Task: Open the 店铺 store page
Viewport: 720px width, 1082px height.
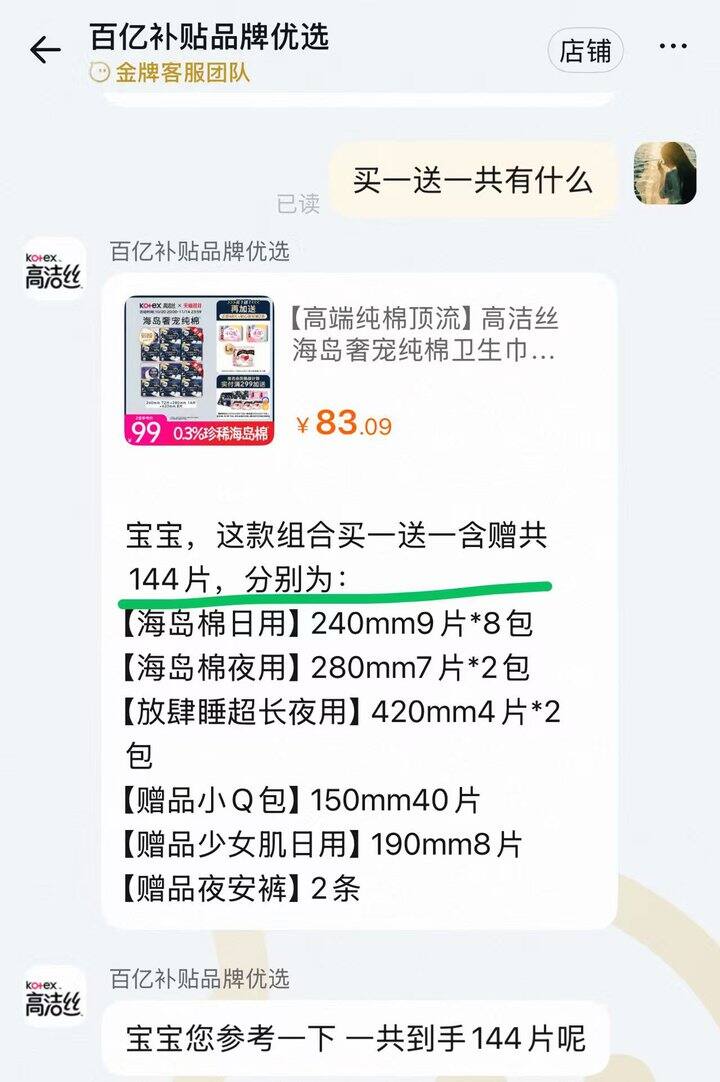Action: [585, 51]
